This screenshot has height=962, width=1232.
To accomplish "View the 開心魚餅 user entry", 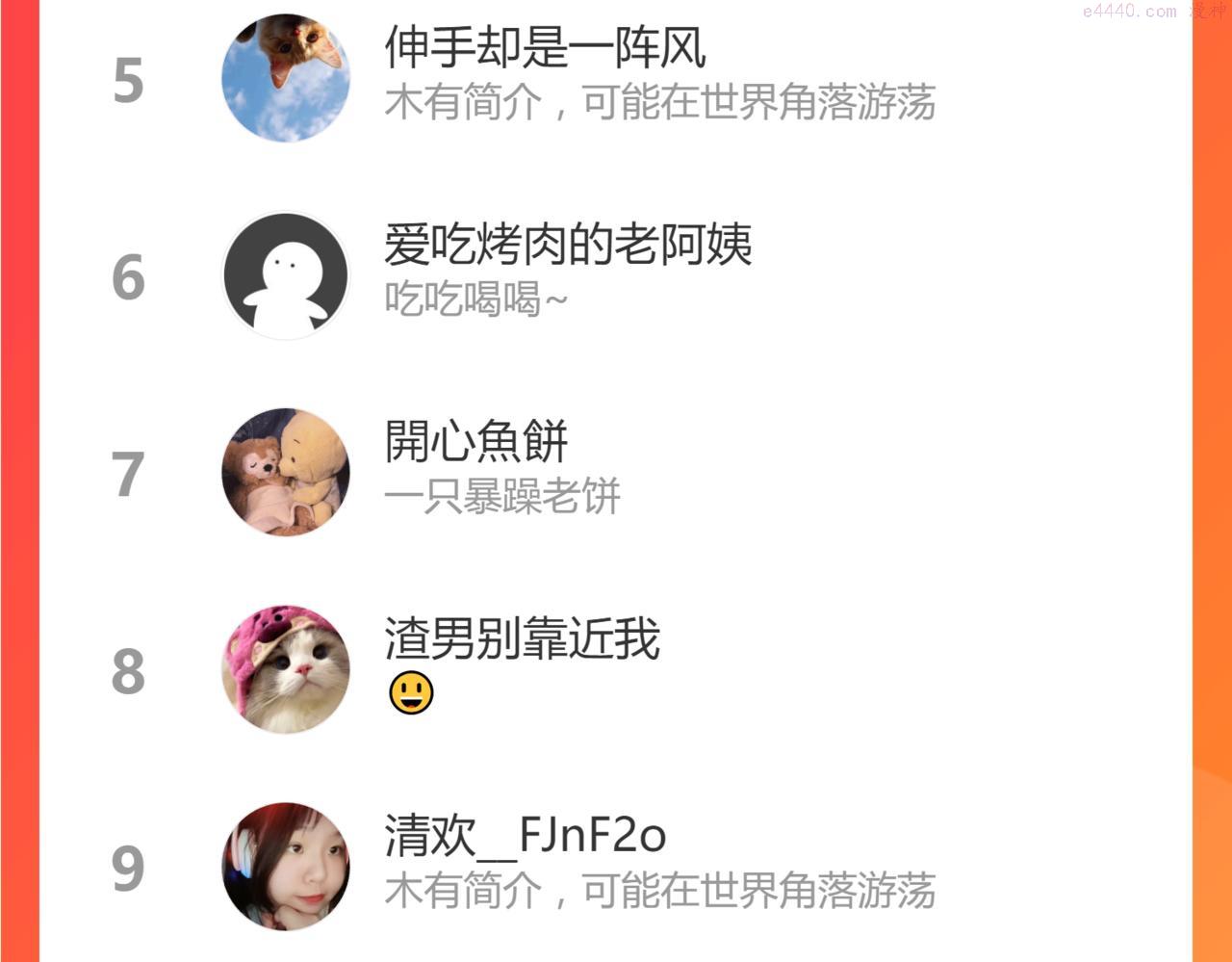I will (615, 473).
